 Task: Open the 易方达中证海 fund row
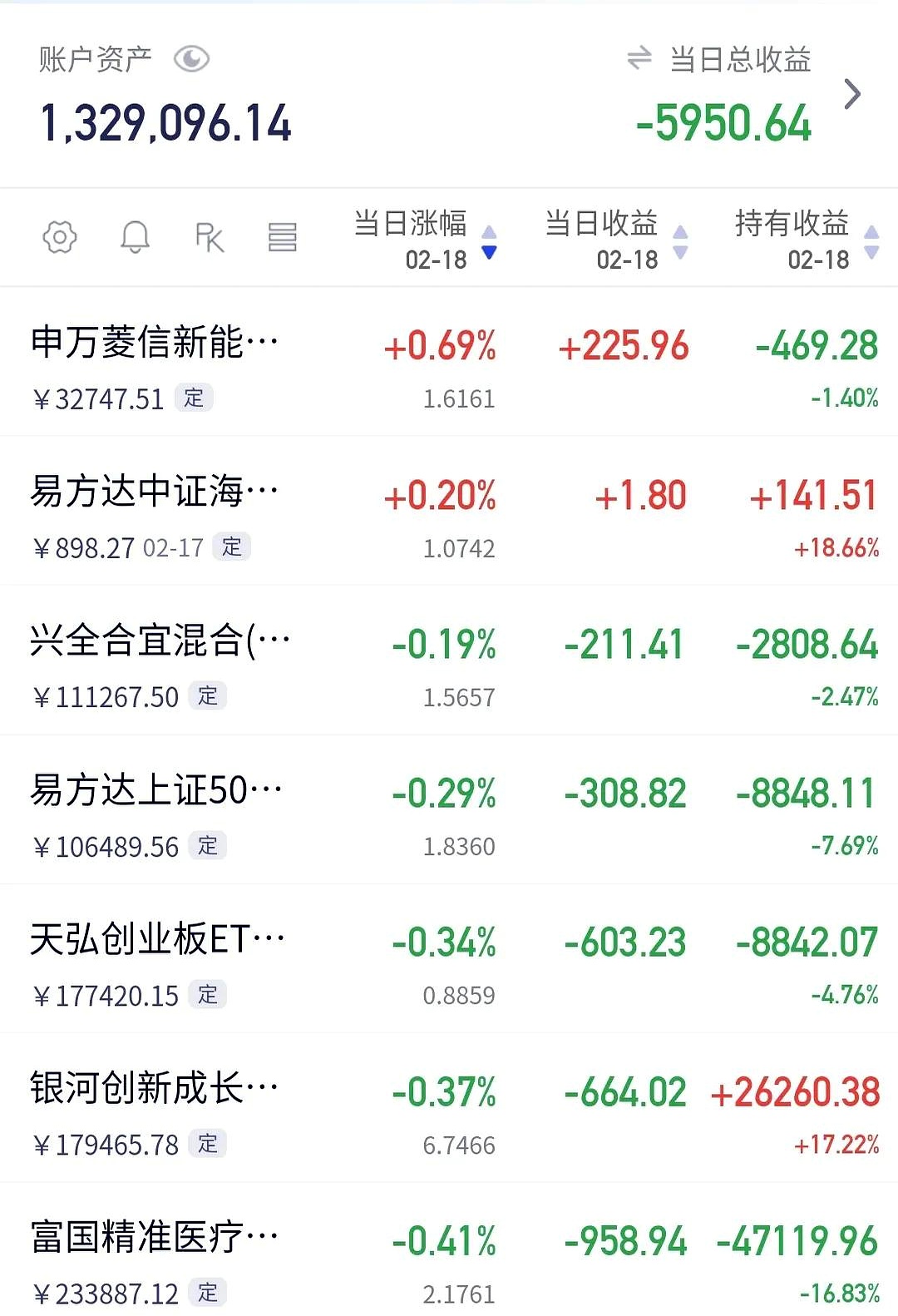click(x=155, y=492)
